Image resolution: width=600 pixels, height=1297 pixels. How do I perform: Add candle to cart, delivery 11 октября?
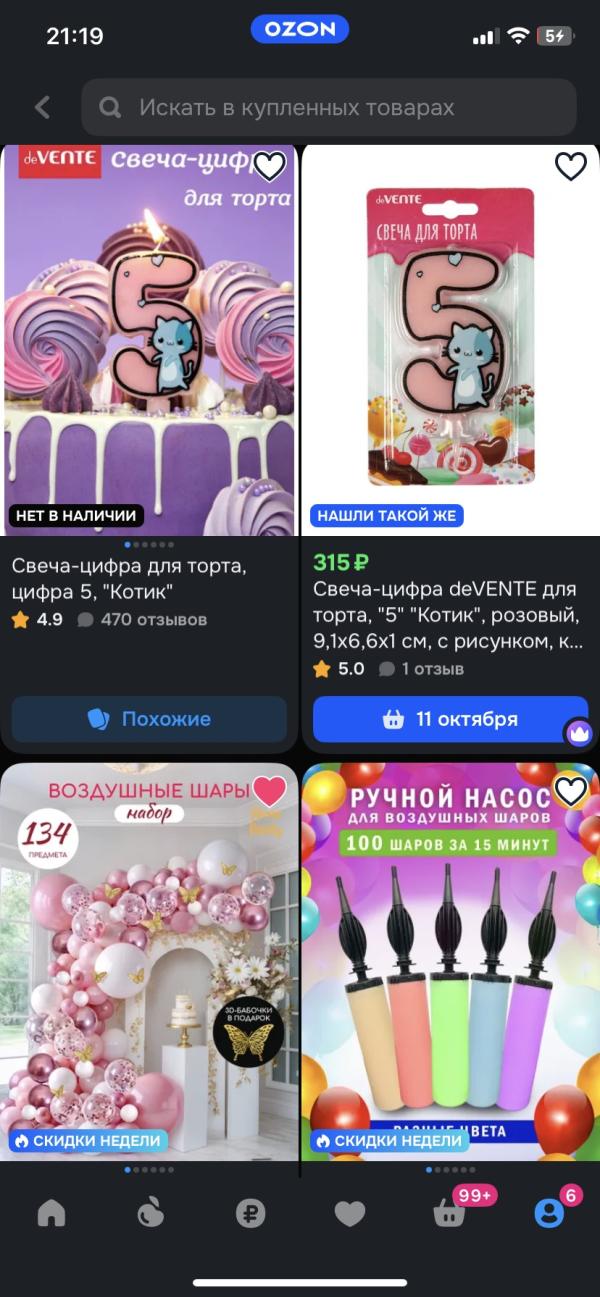pyautogui.click(x=450, y=719)
